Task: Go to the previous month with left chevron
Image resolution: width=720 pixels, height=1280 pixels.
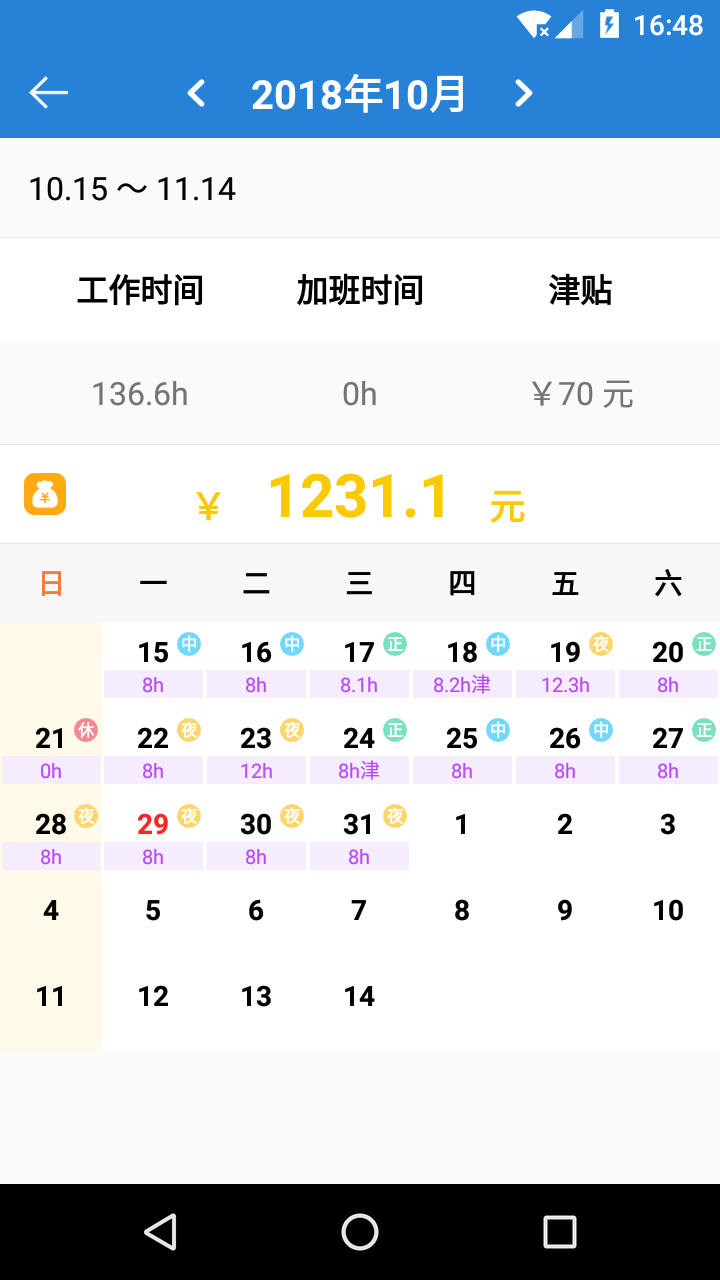Action: click(196, 93)
